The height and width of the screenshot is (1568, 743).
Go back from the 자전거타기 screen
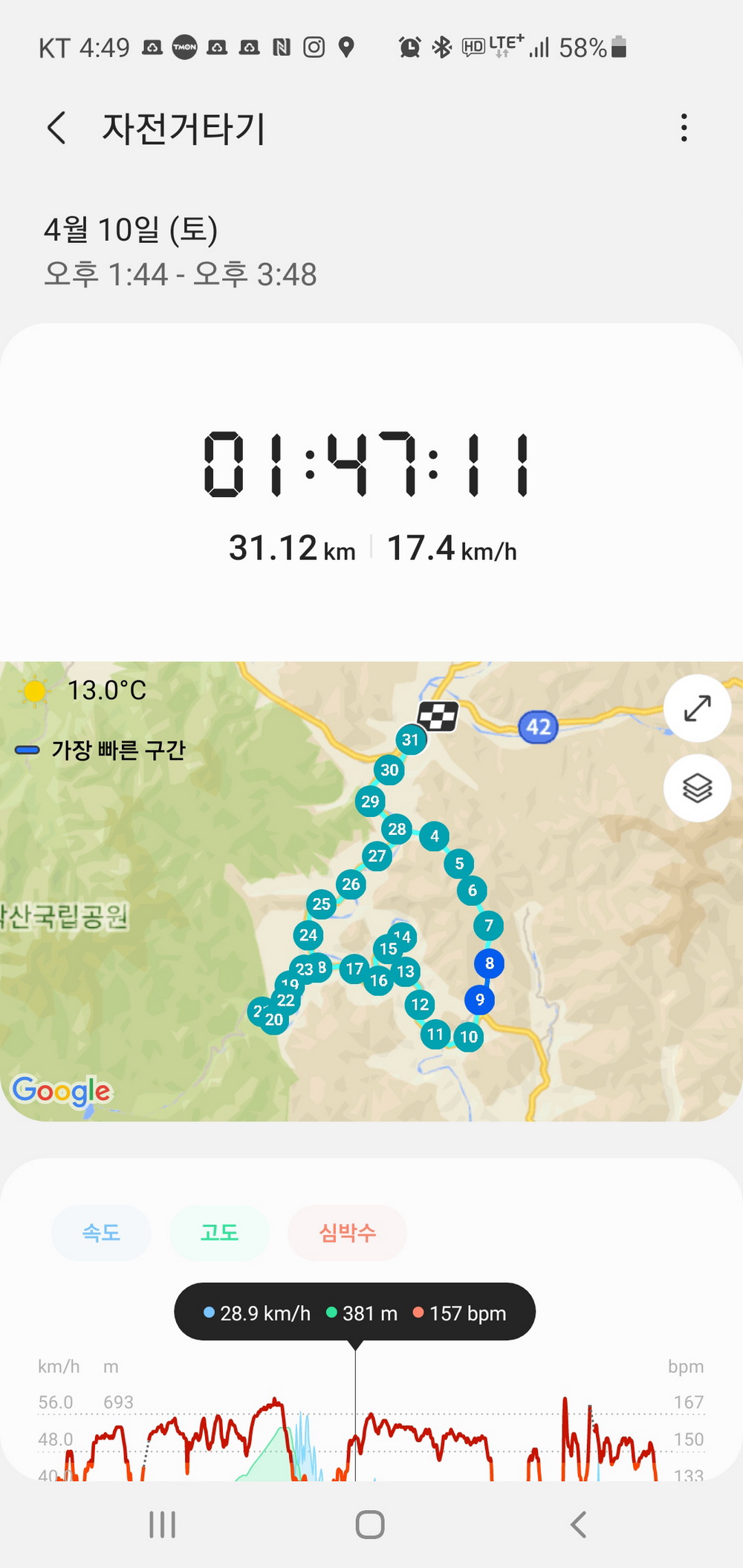57,128
